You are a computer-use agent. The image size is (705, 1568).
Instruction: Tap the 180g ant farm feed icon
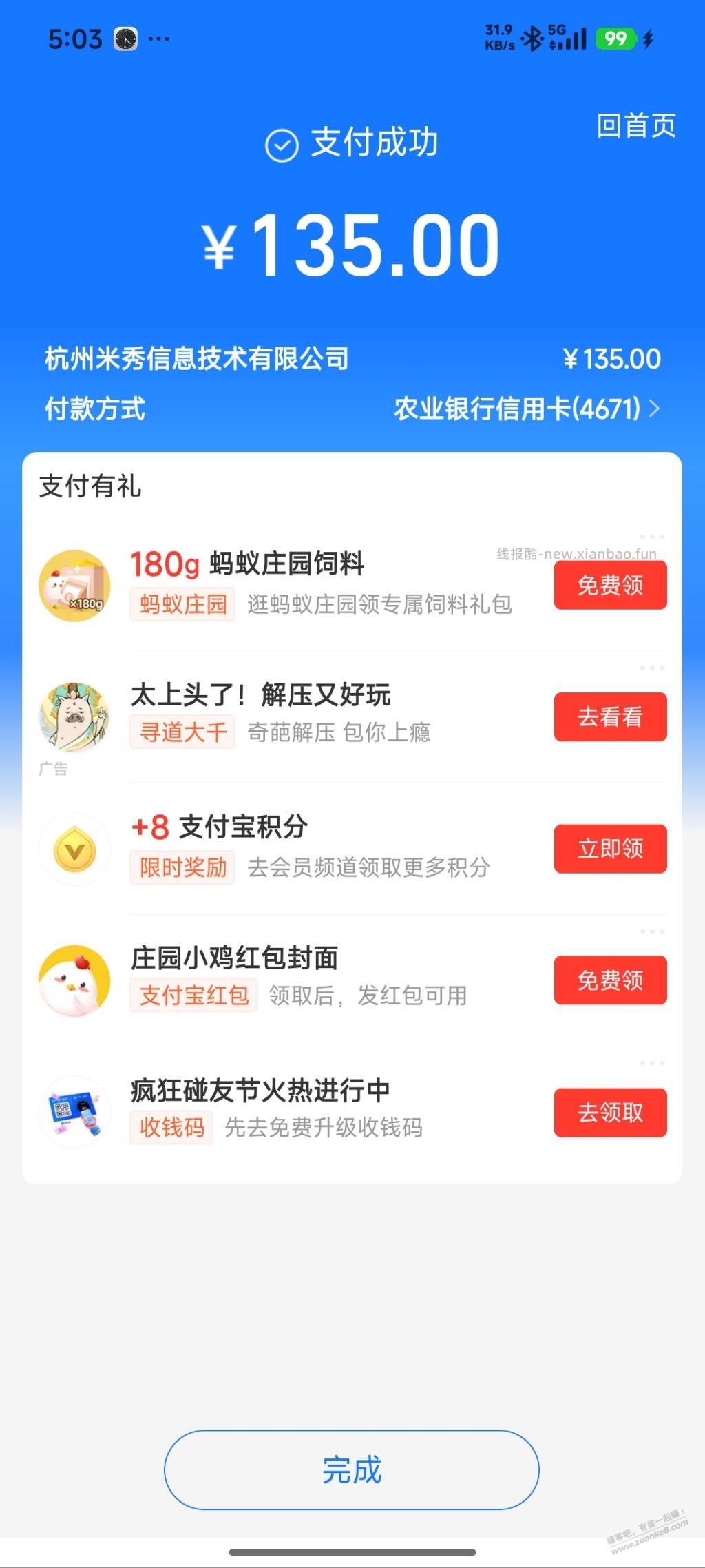coord(74,586)
